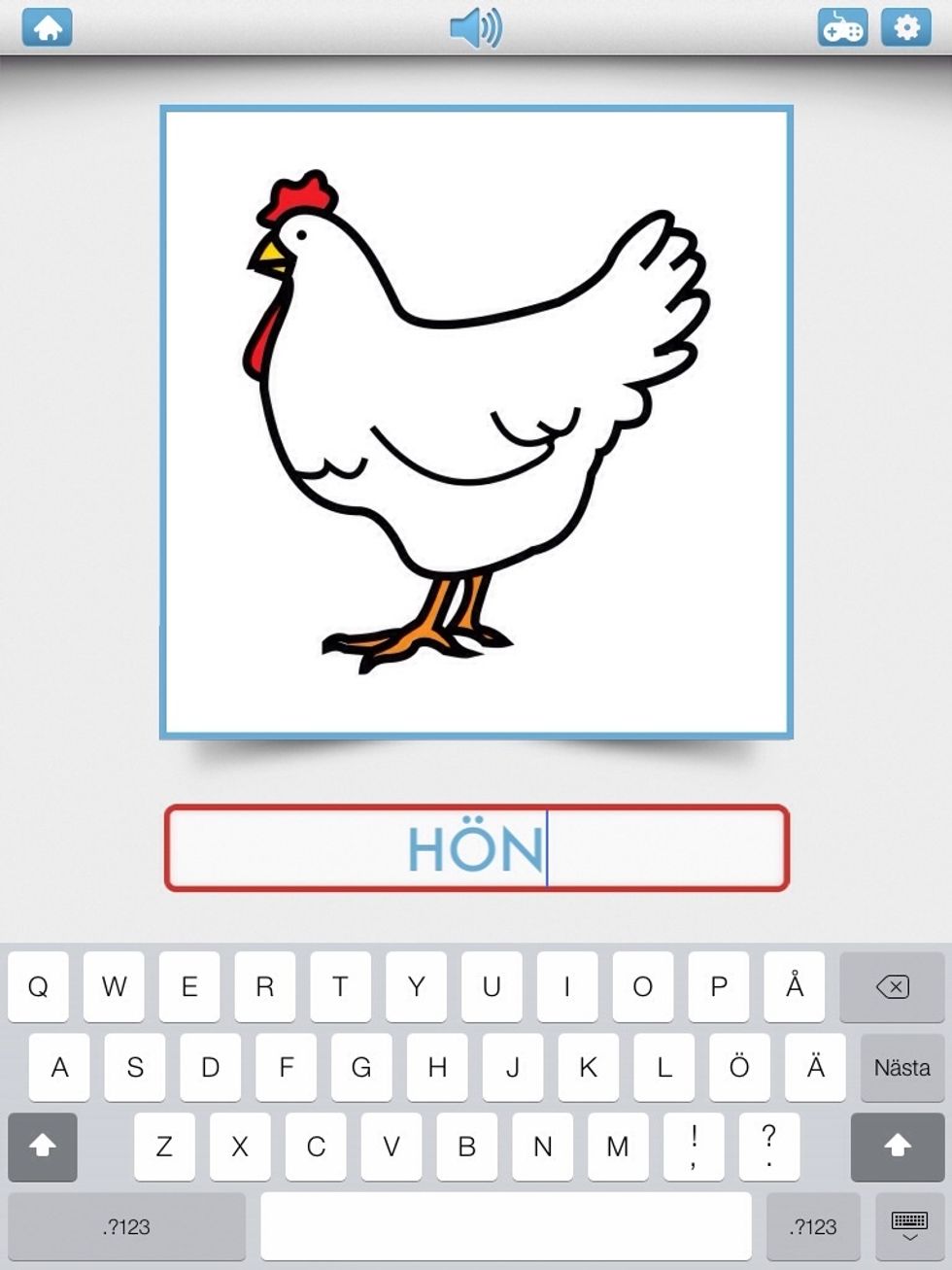Tap the space bar
Viewport: 952px width, 1270px height.
click(505, 1225)
